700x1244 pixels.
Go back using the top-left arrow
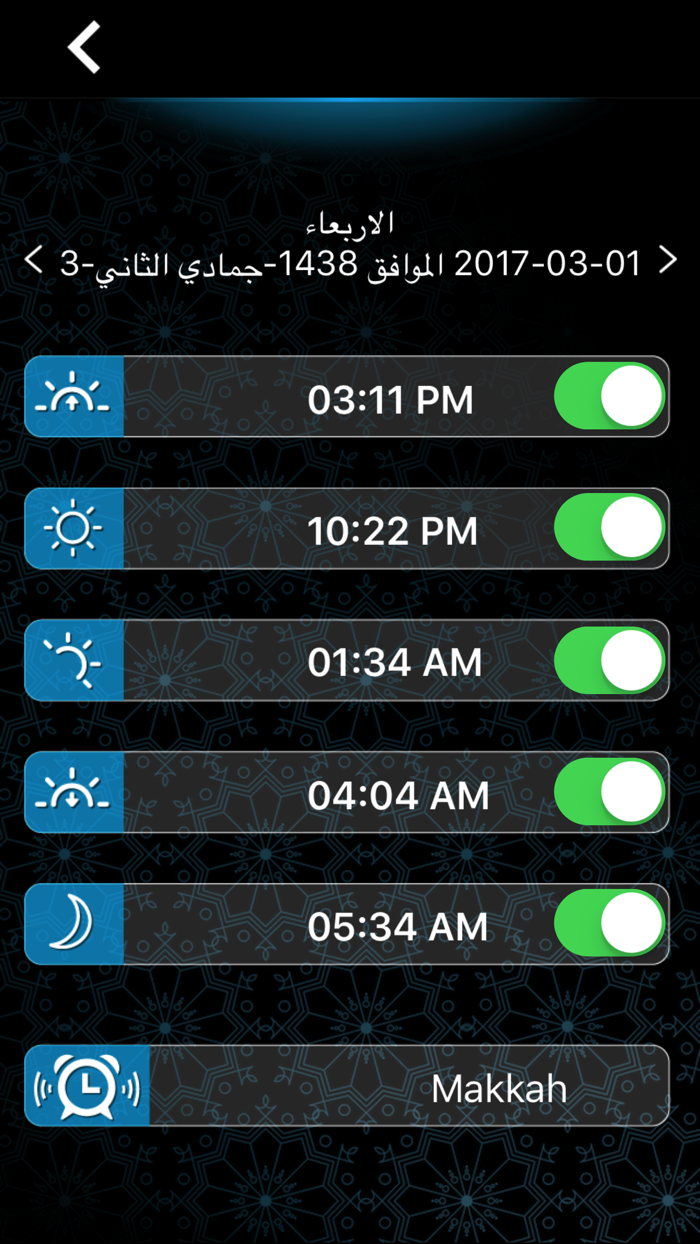[x=86, y=47]
